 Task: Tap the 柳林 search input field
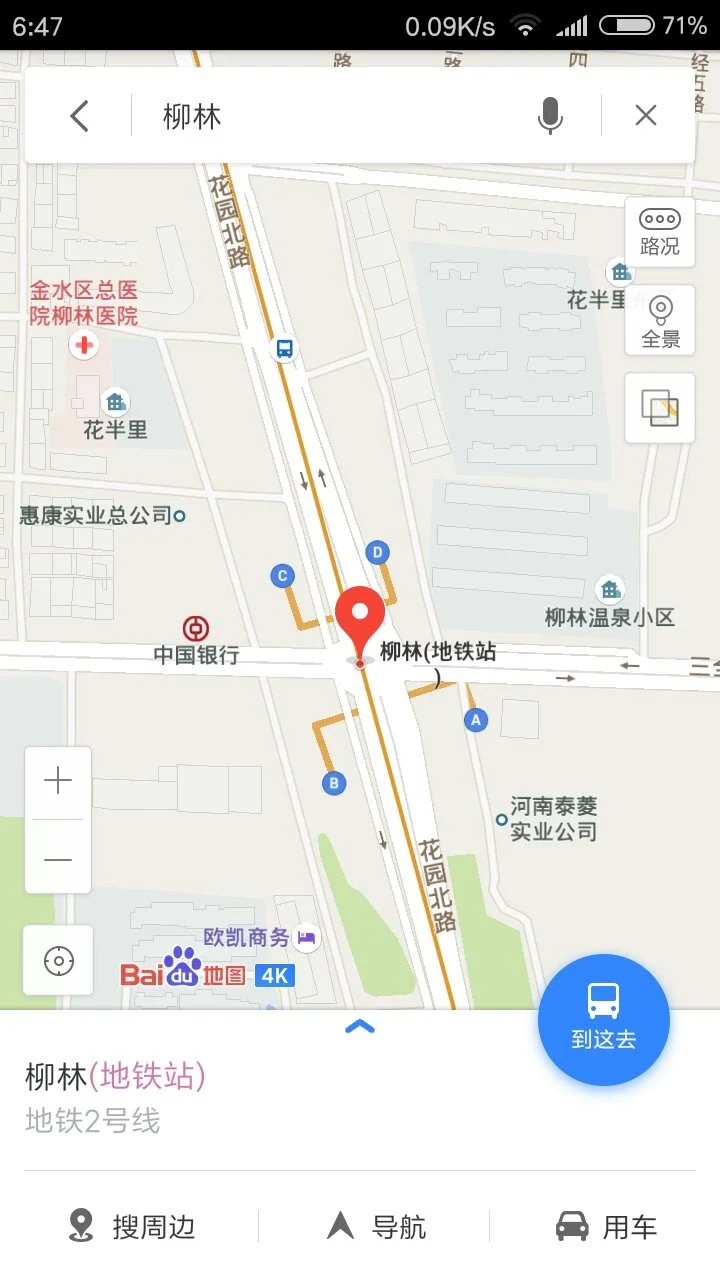click(x=300, y=115)
